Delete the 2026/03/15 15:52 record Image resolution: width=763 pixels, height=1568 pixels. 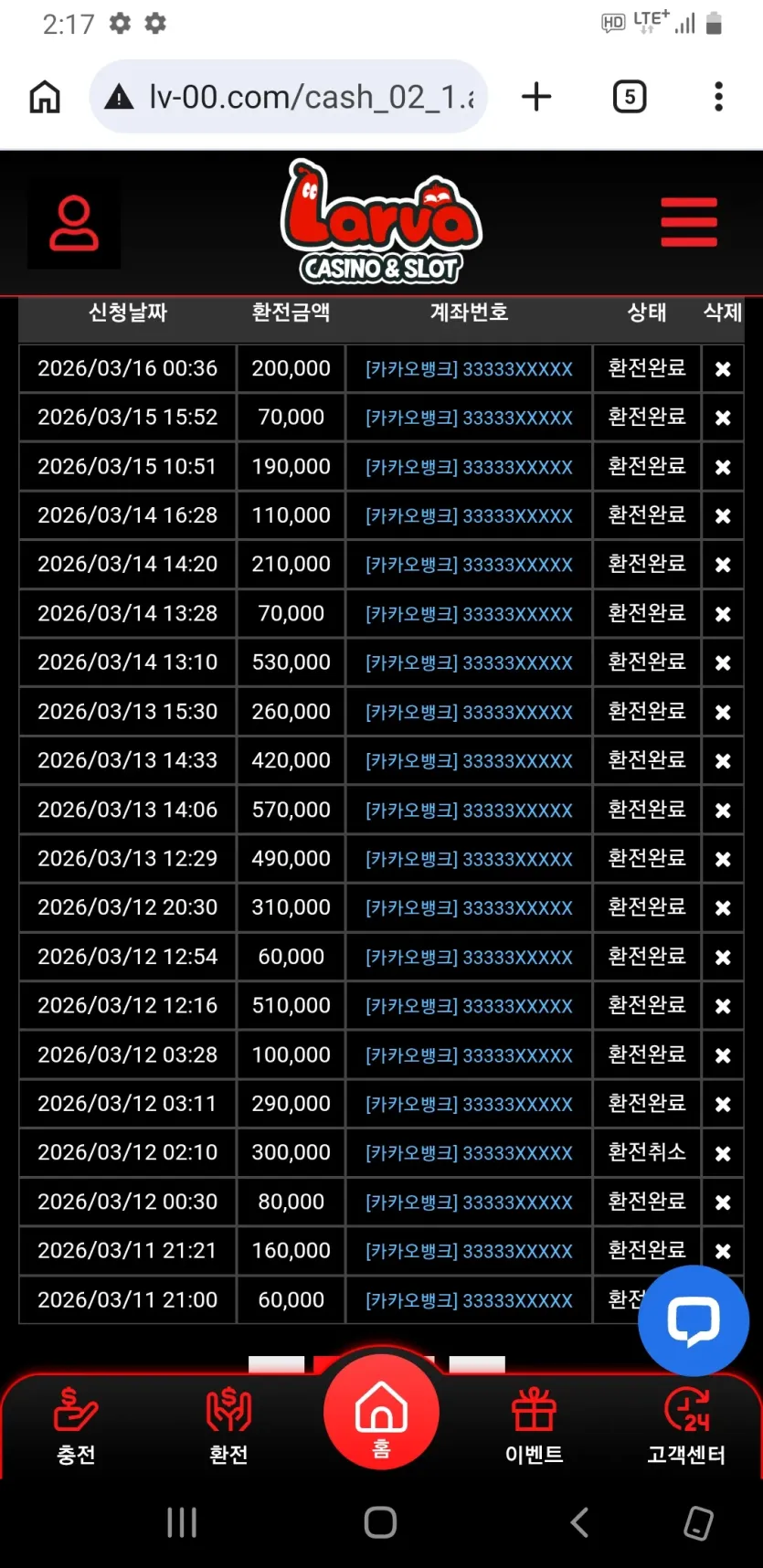723,418
